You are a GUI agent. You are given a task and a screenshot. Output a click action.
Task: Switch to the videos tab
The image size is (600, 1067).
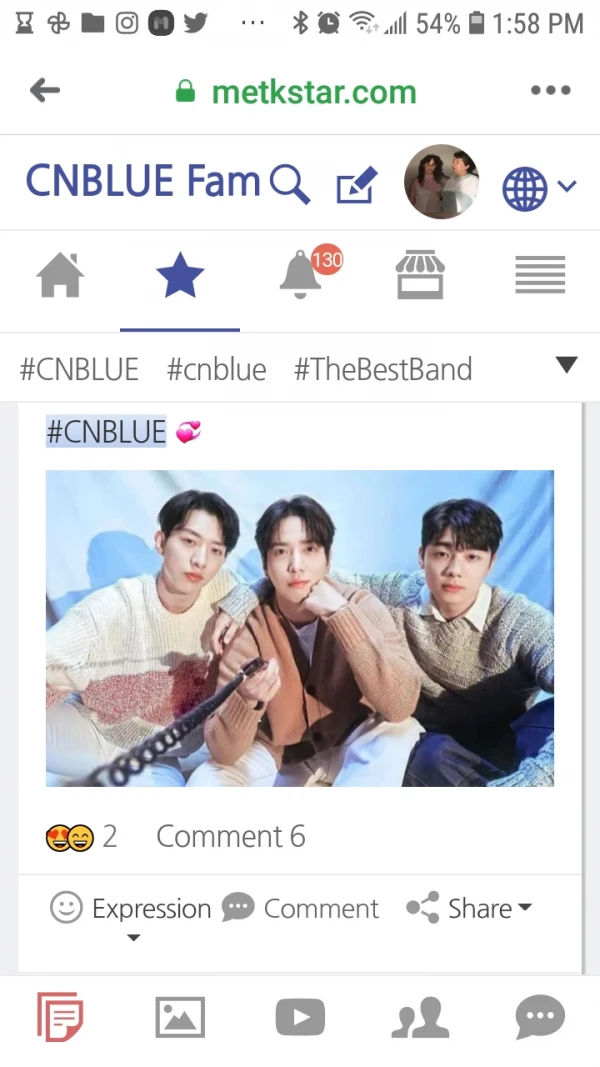pos(300,1018)
